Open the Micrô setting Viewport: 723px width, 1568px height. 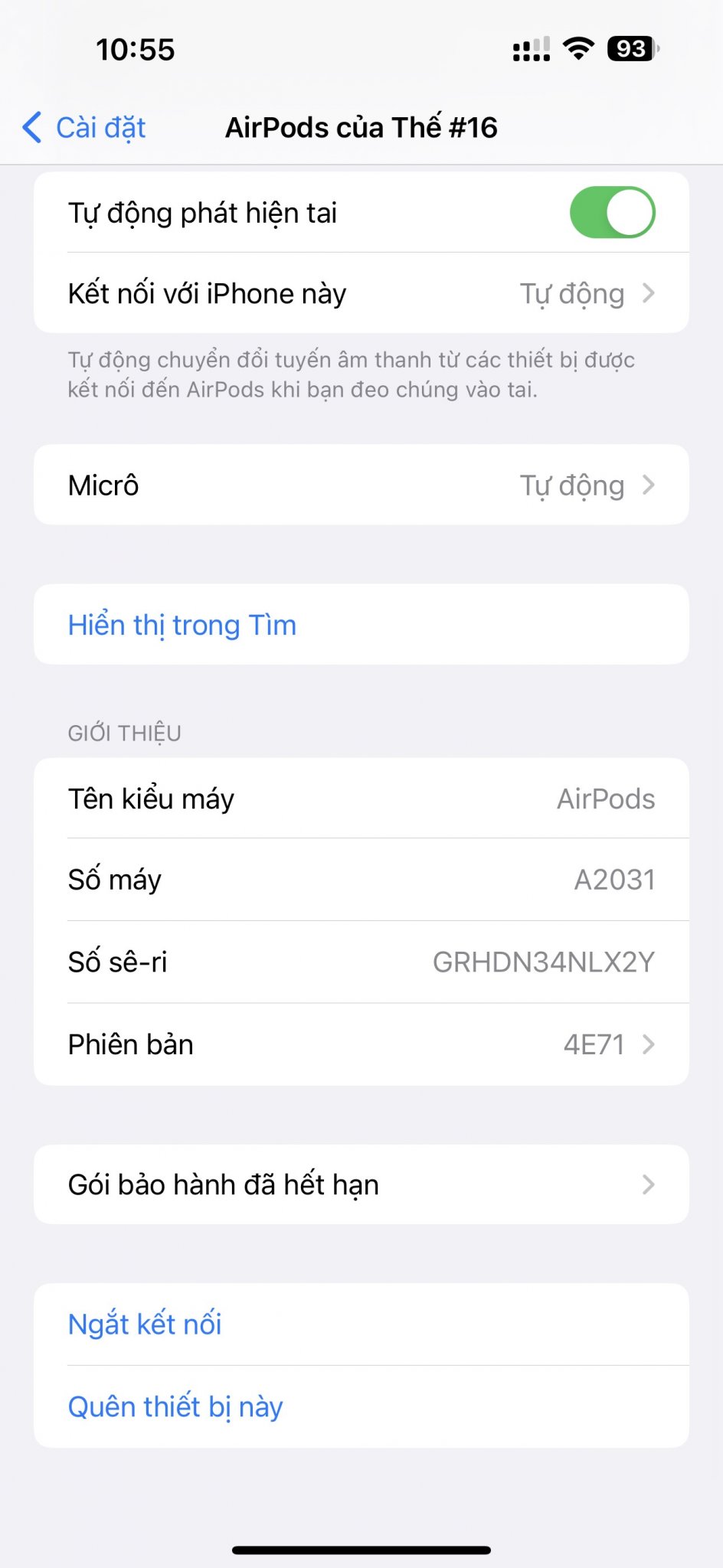pyautogui.click(x=361, y=485)
